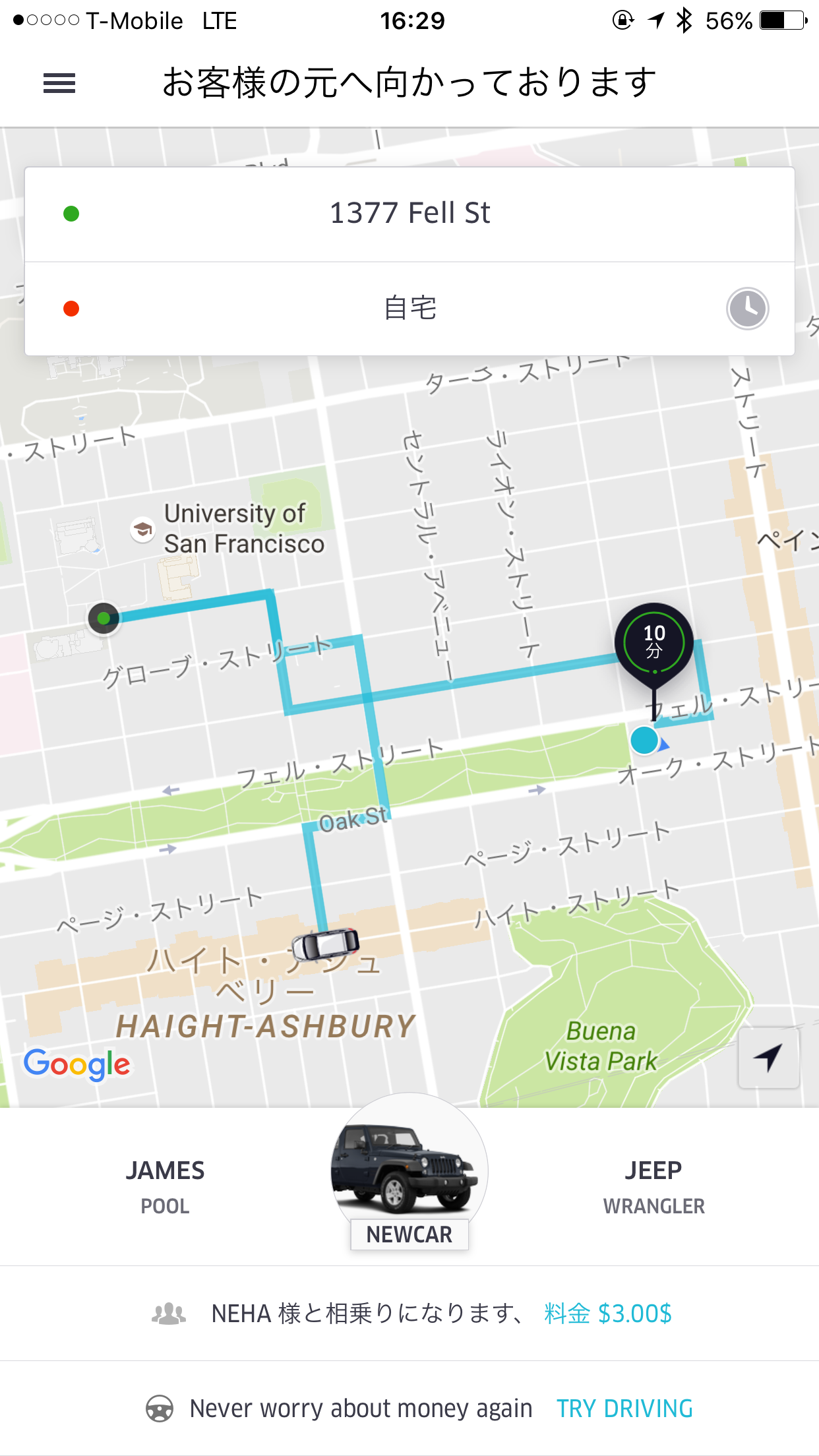Screen dimensions: 819x1456
Task: Edit the pickup address 1377 Fell St
Action: coord(409,214)
